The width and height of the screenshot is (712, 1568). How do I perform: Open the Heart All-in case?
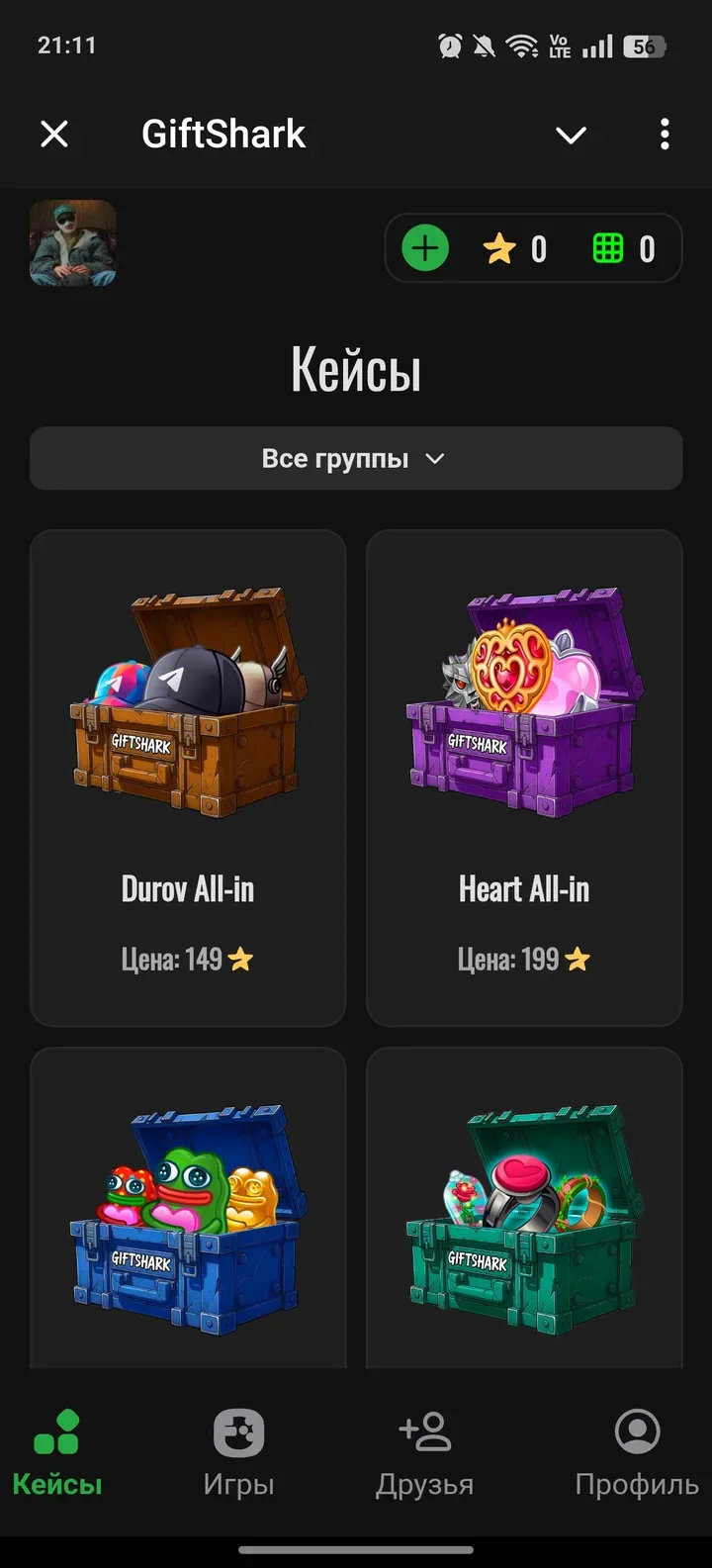(524, 778)
